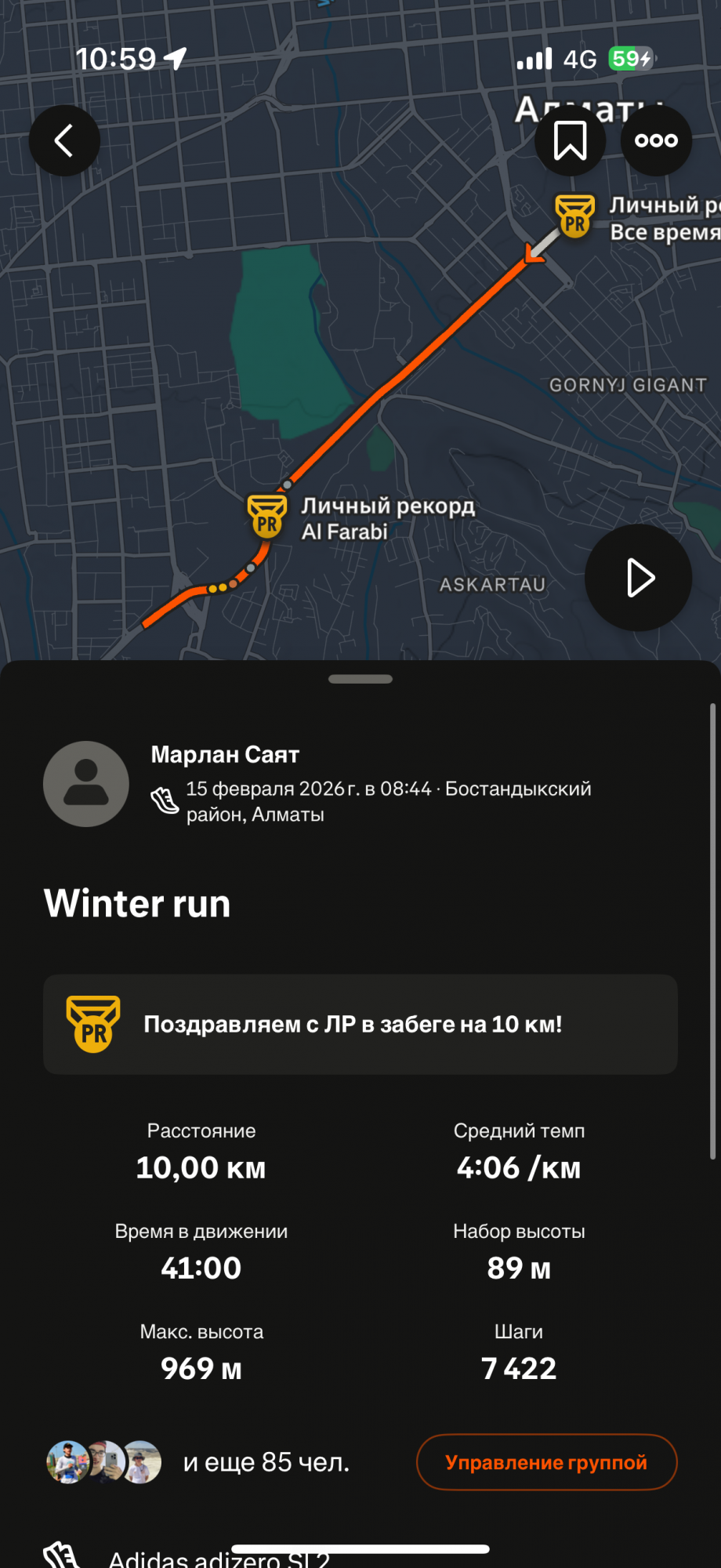The height and width of the screenshot is (1568, 721).
Task: View the 85 other participants list
Action: coord(265,1462)
